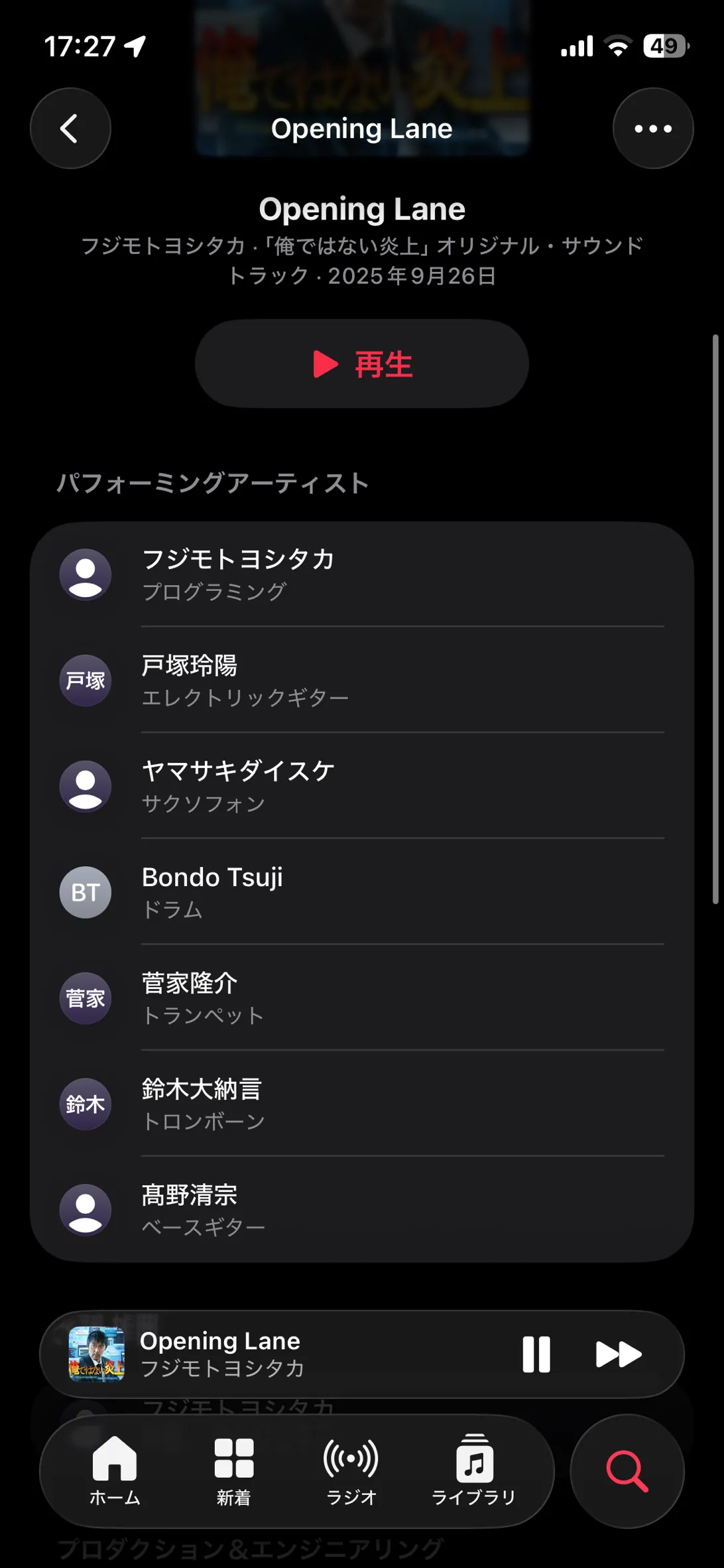Go back using the back arrow
The image size is (724, 1568).
pos(70,129)
